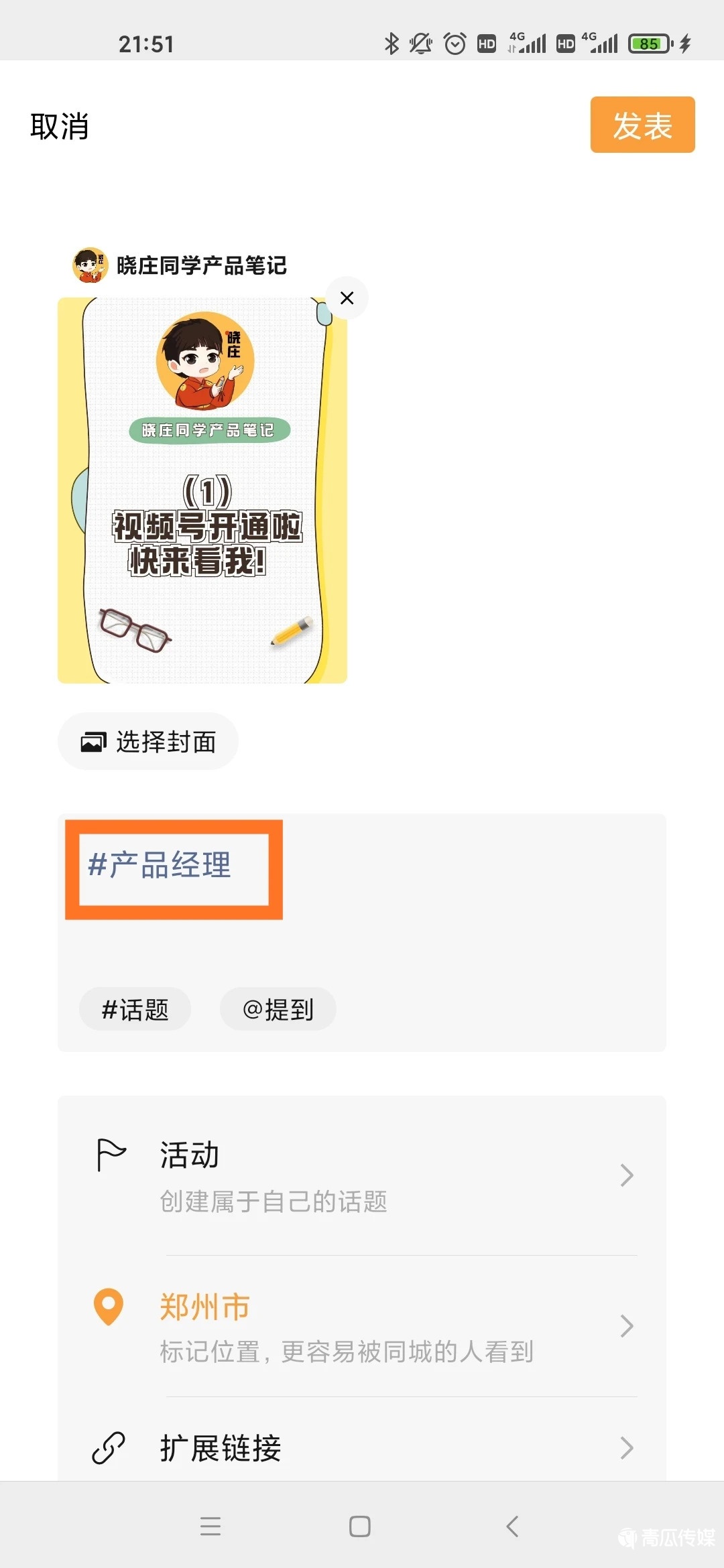Remove the attached video thumbnail
The width and height of the screenshot is (724, 1568).
coord(347,298)
